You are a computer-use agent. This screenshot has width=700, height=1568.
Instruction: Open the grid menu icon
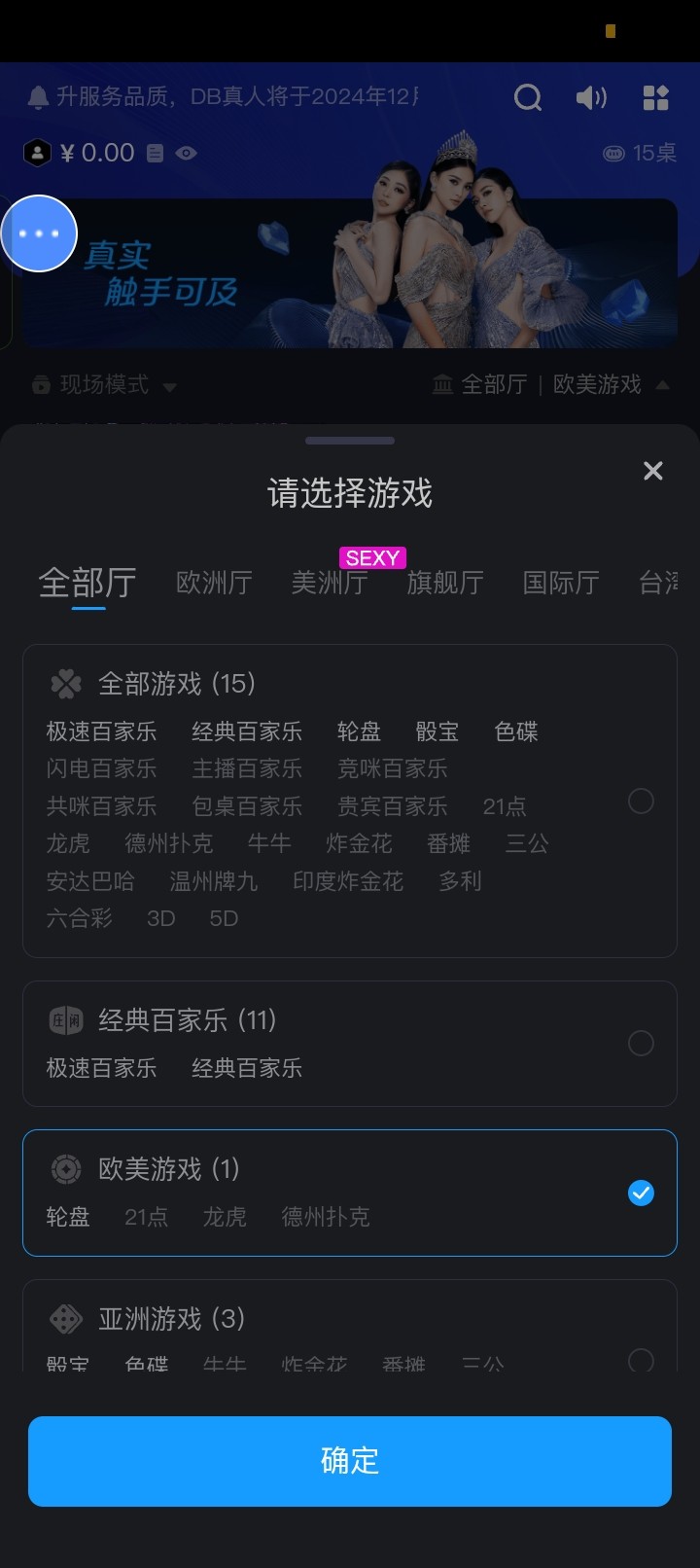(656, 97)
